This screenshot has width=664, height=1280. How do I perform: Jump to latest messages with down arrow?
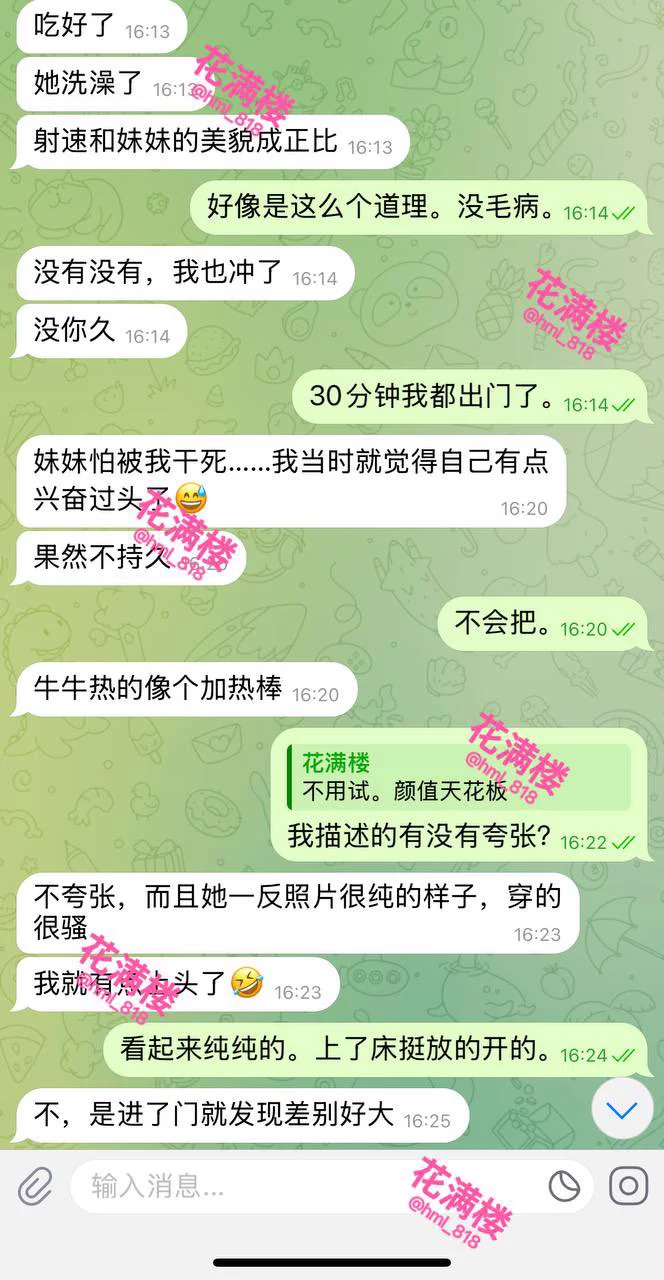(622, 1110)
